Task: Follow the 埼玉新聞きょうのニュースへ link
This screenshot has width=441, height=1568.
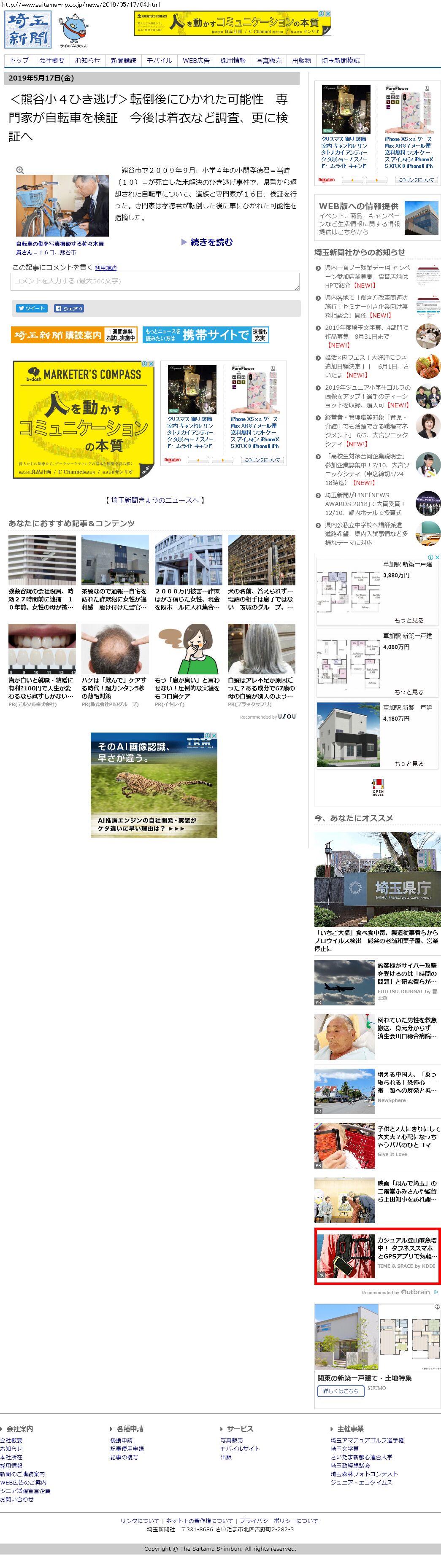Action: 155,500
